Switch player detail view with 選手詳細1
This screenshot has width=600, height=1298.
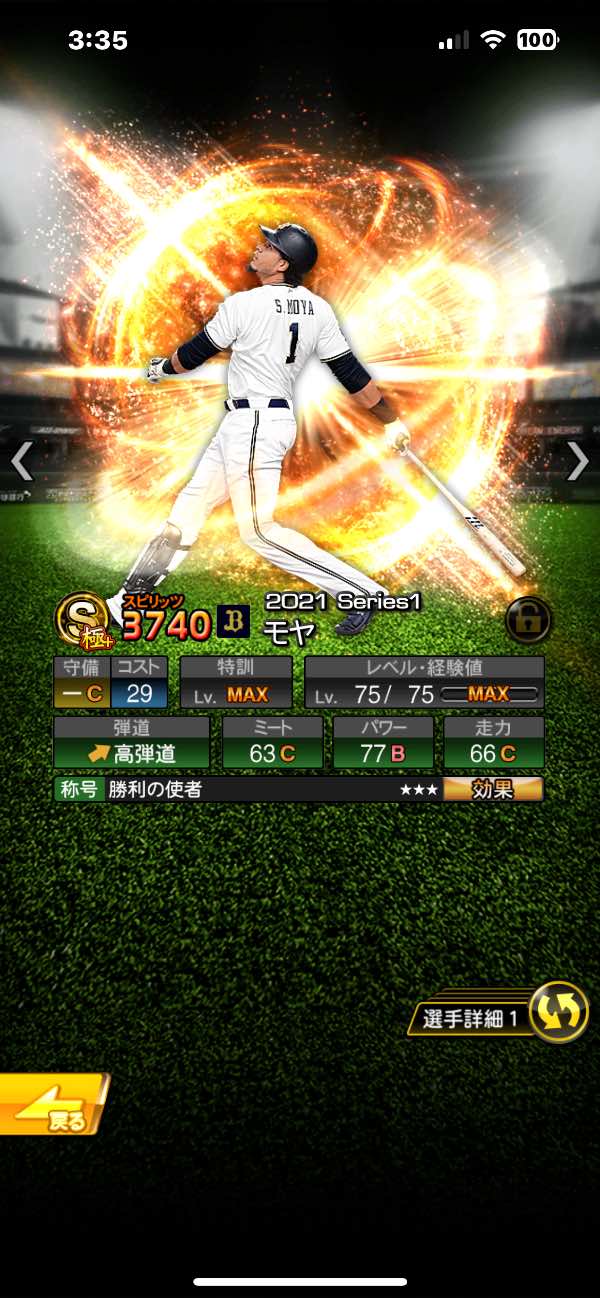click(x=558, y=1011)
